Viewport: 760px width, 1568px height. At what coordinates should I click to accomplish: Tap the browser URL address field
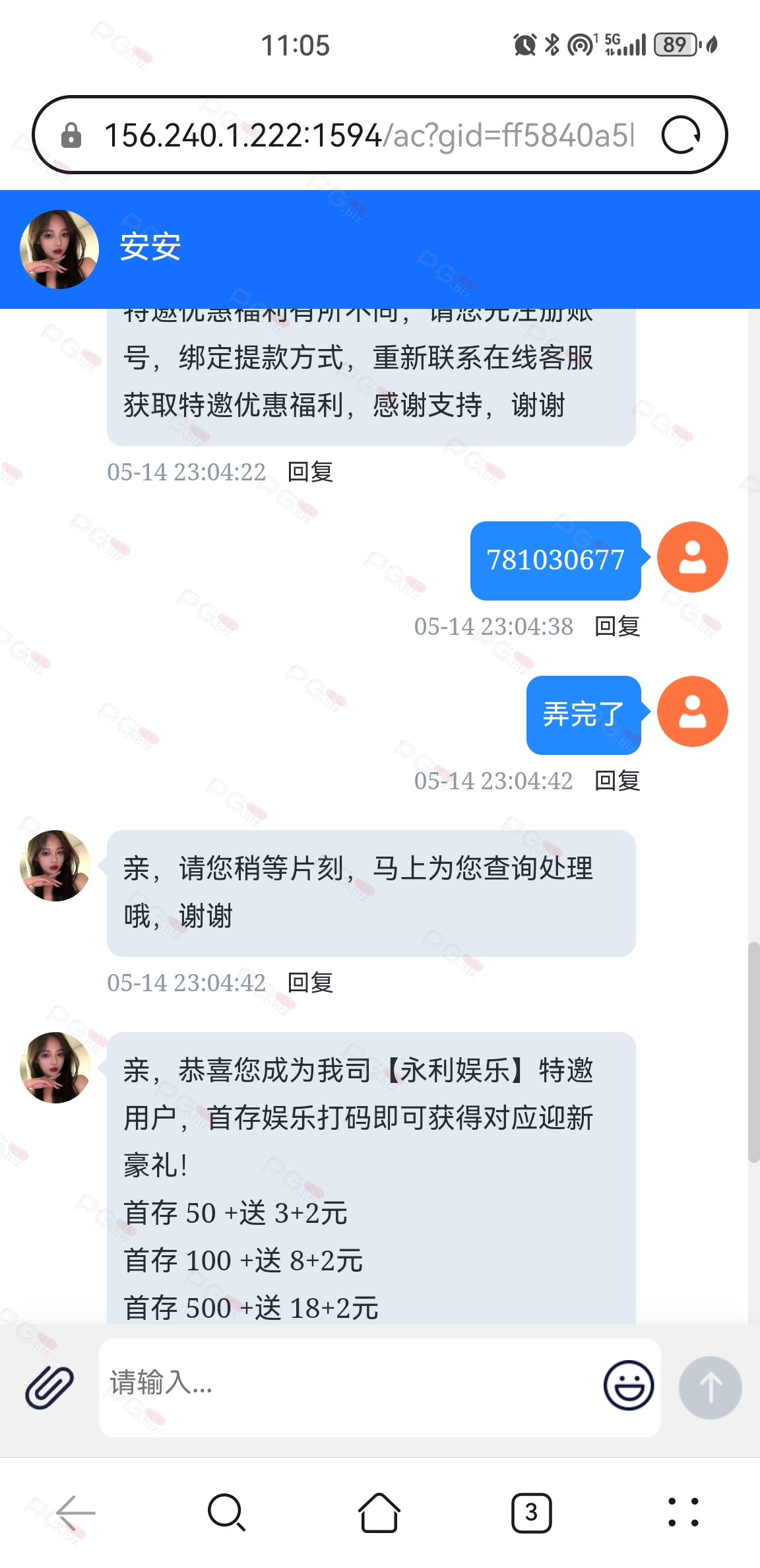pyautogui.click(x=369, y=135)
